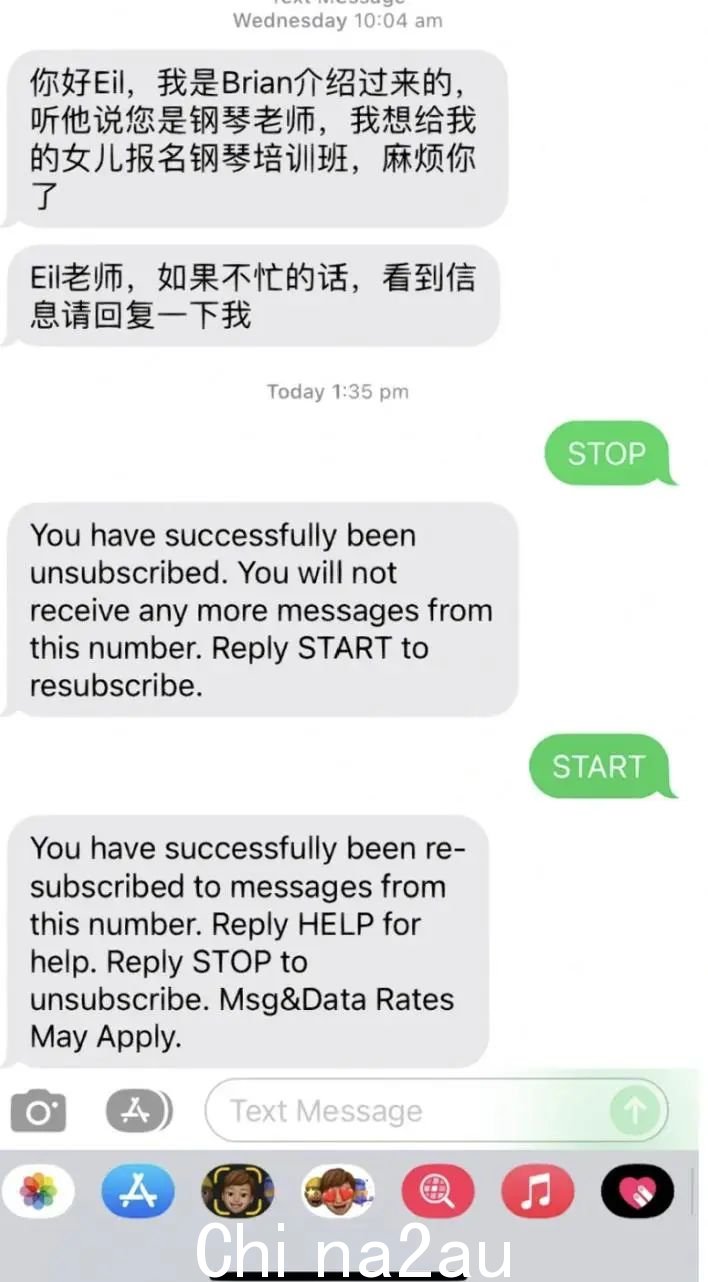
Task: Open the Memoji Stickers app
Action: [338, 1191]
